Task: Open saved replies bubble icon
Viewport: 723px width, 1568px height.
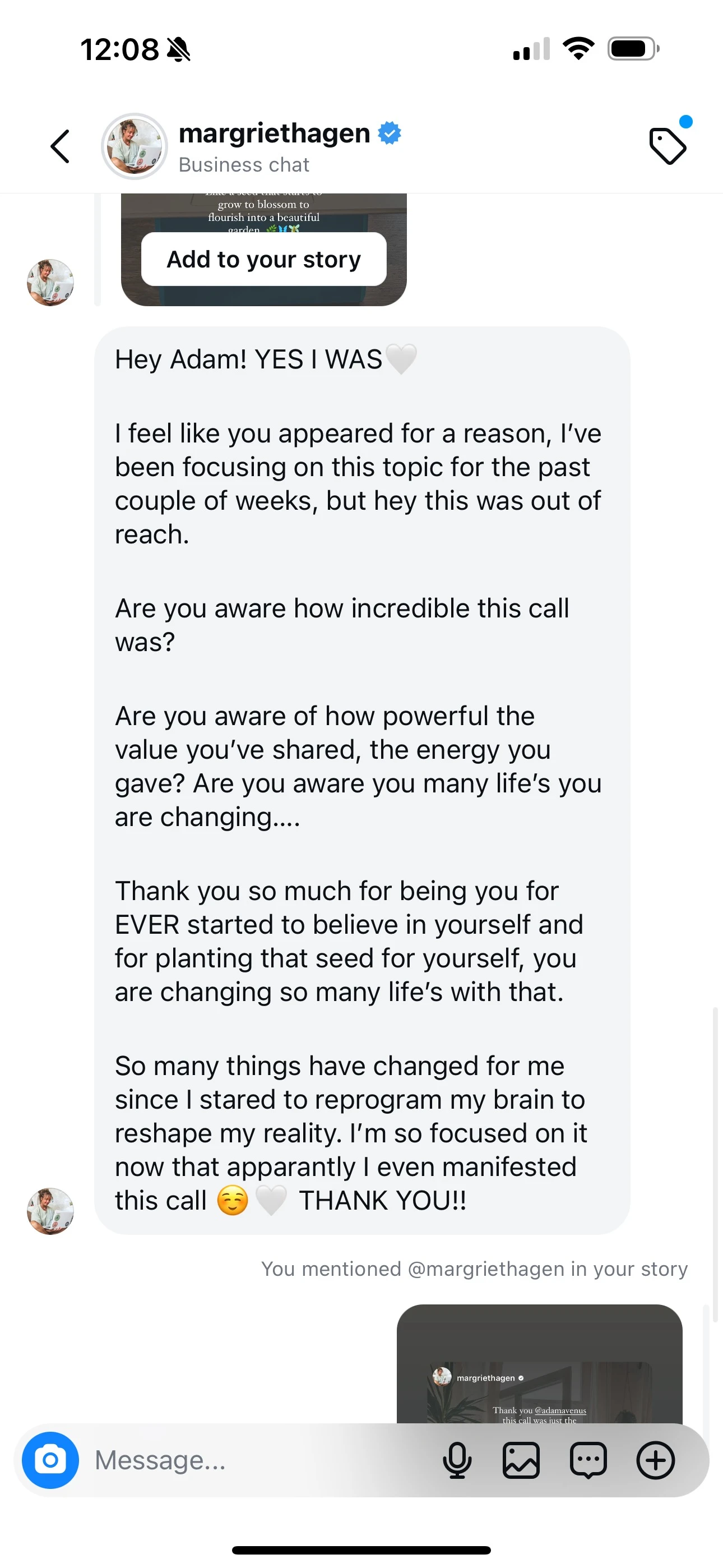Action: tap(588, 1460)
